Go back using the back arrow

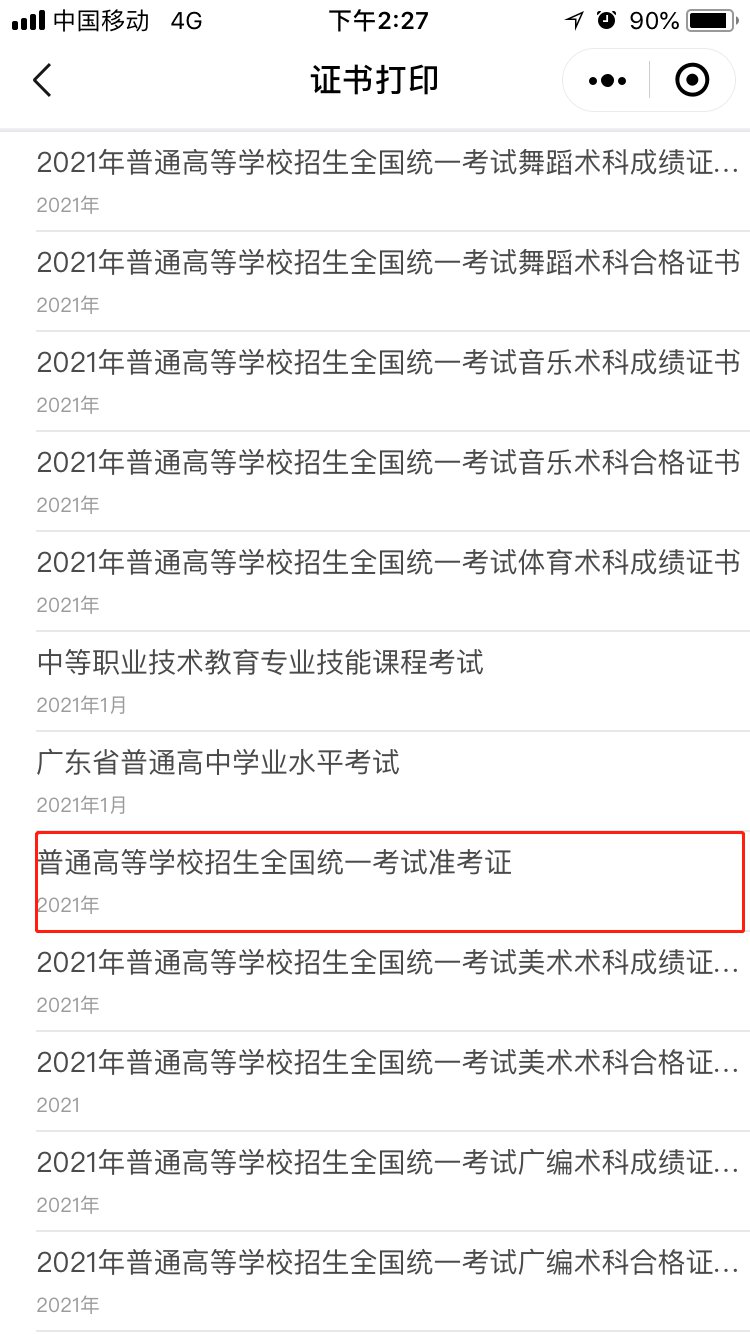(42, 80)
